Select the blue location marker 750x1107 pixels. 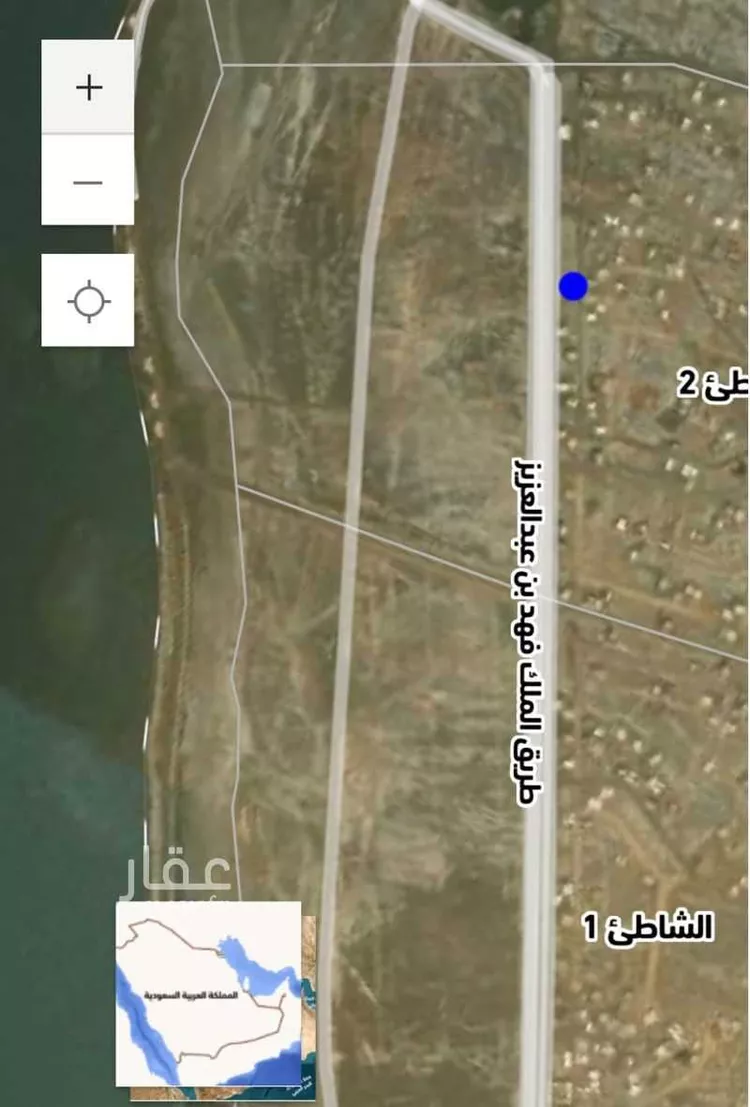point(573,286)
